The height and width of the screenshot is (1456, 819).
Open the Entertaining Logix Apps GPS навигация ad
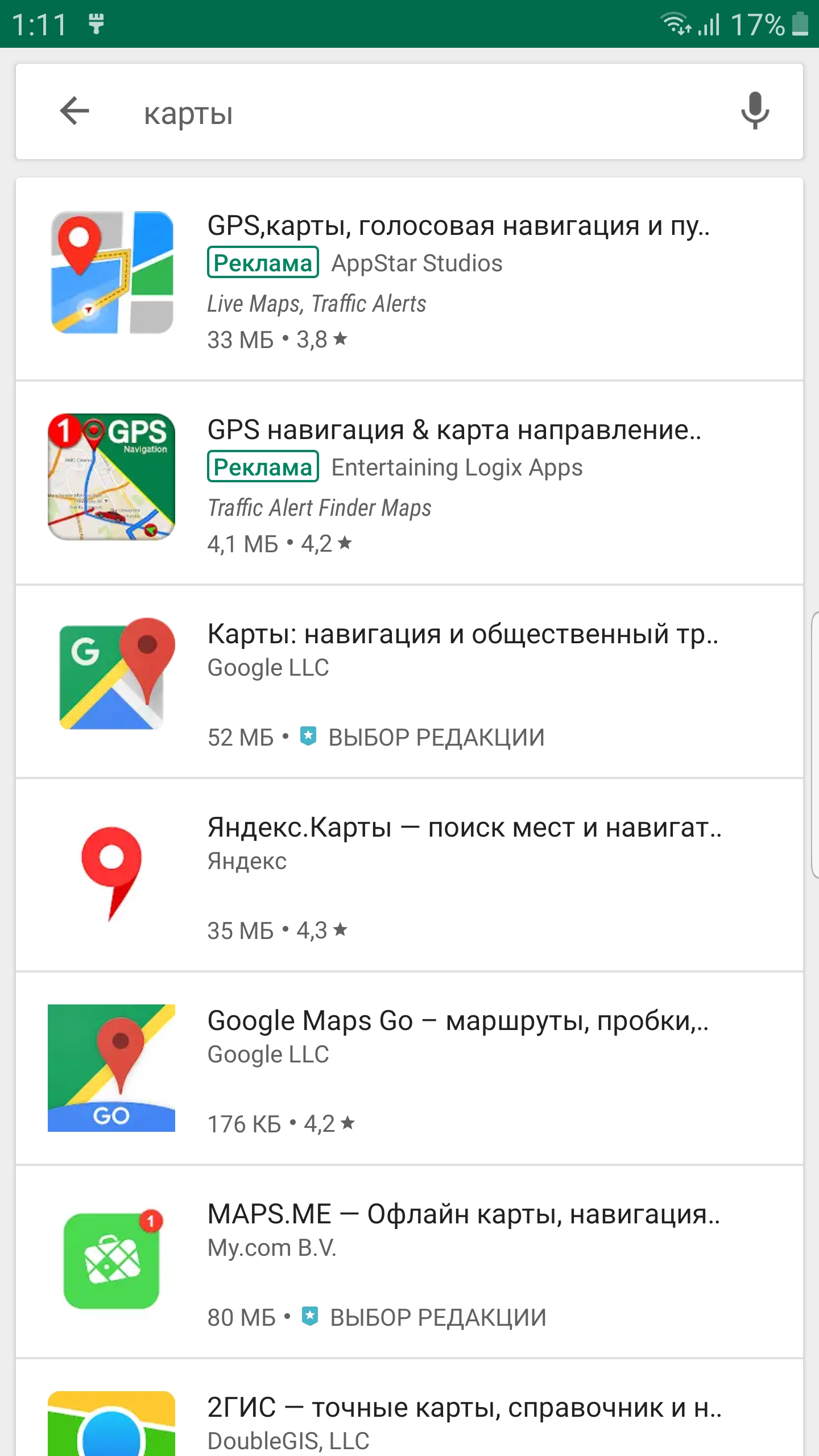click(409, 483)
